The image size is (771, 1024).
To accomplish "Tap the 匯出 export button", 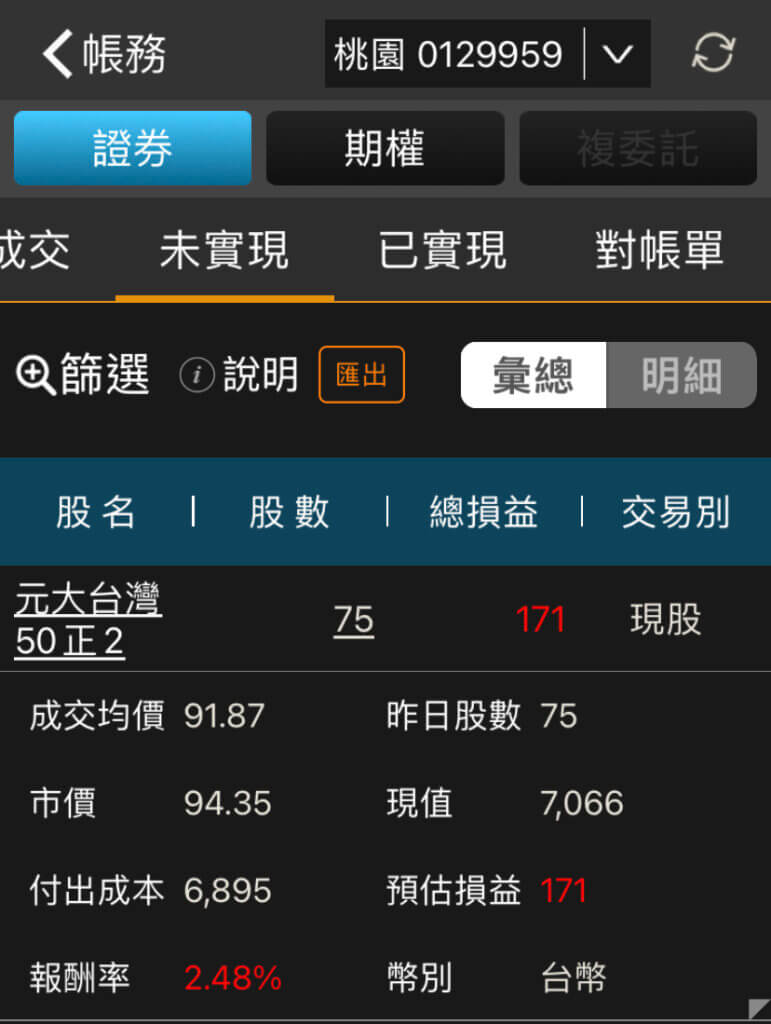I will 361,375.
